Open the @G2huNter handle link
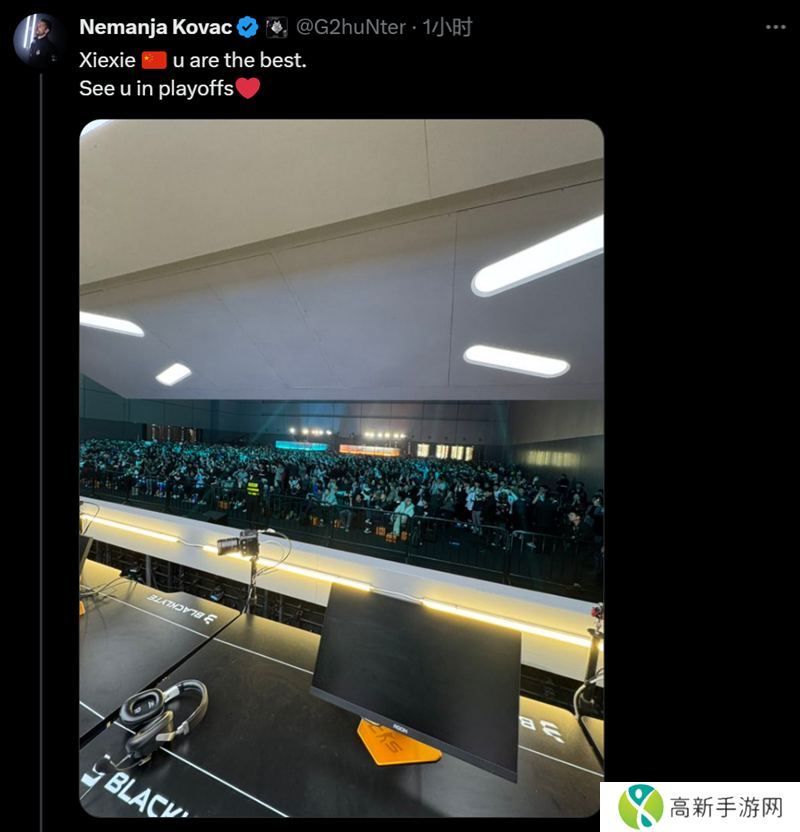Image resolution: width=800 pixels, height=832 pixels. [351, 27]
